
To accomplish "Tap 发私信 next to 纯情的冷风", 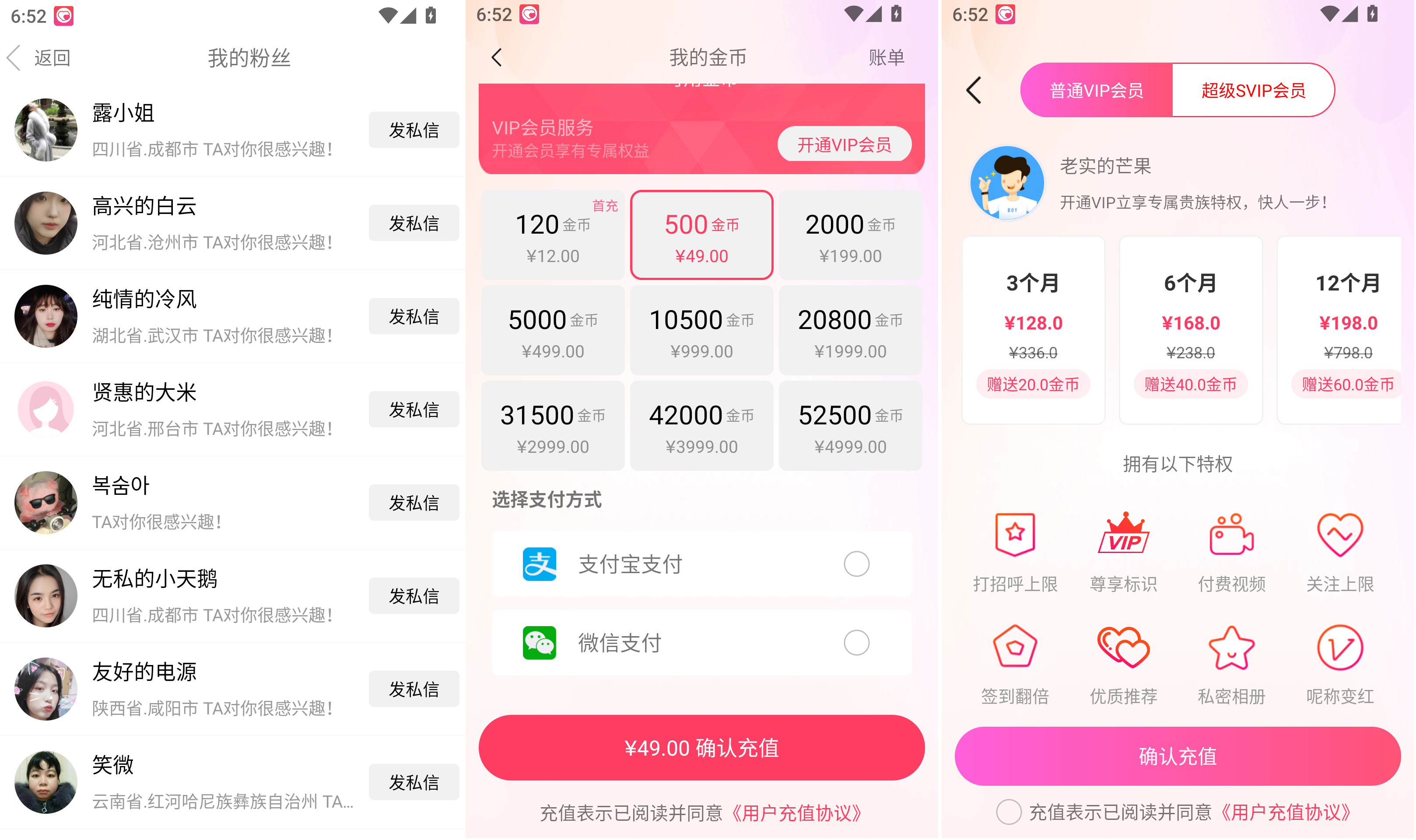I will [x=414, y=316].
